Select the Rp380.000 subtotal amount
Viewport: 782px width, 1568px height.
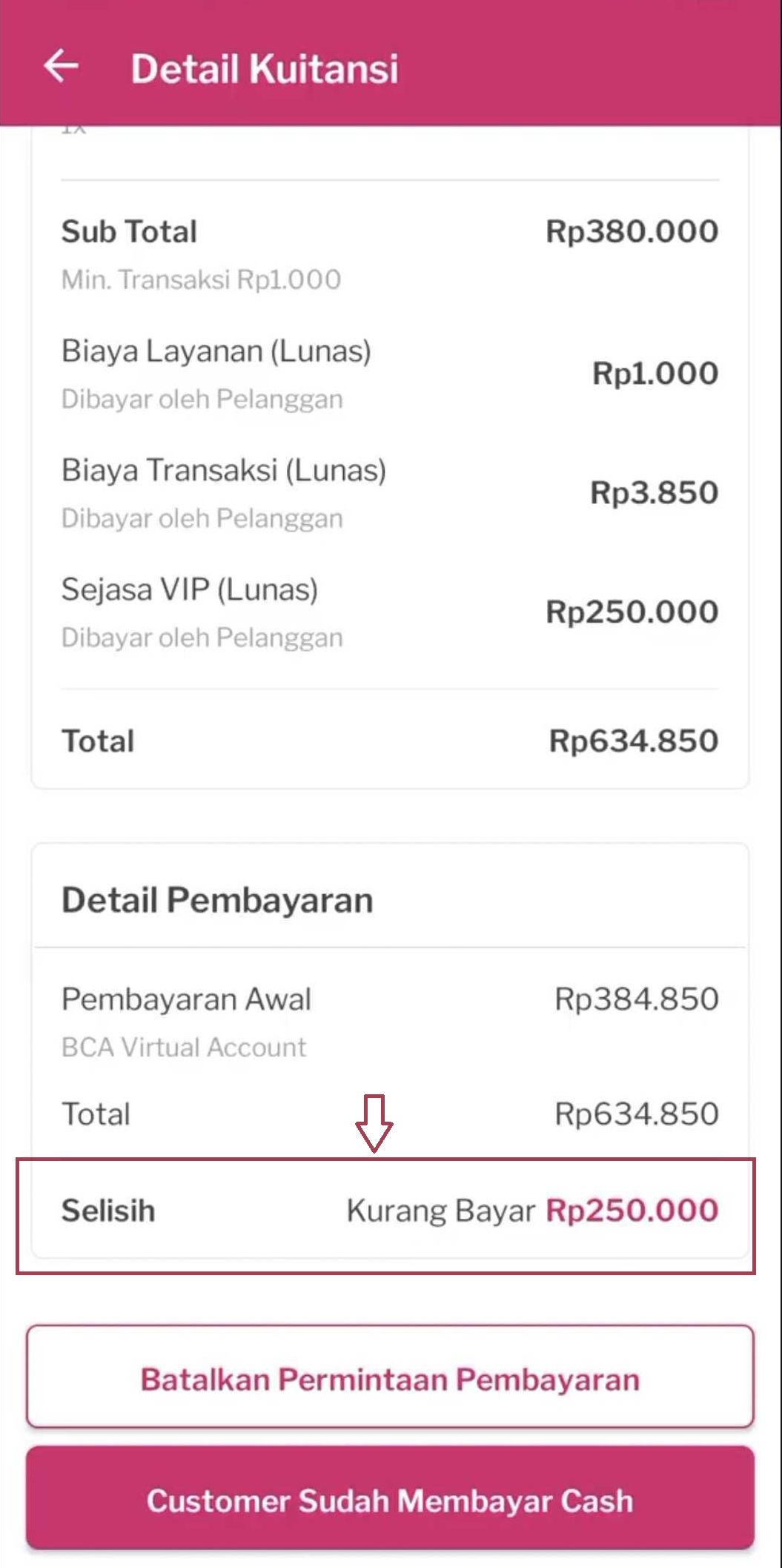point(633,231)
